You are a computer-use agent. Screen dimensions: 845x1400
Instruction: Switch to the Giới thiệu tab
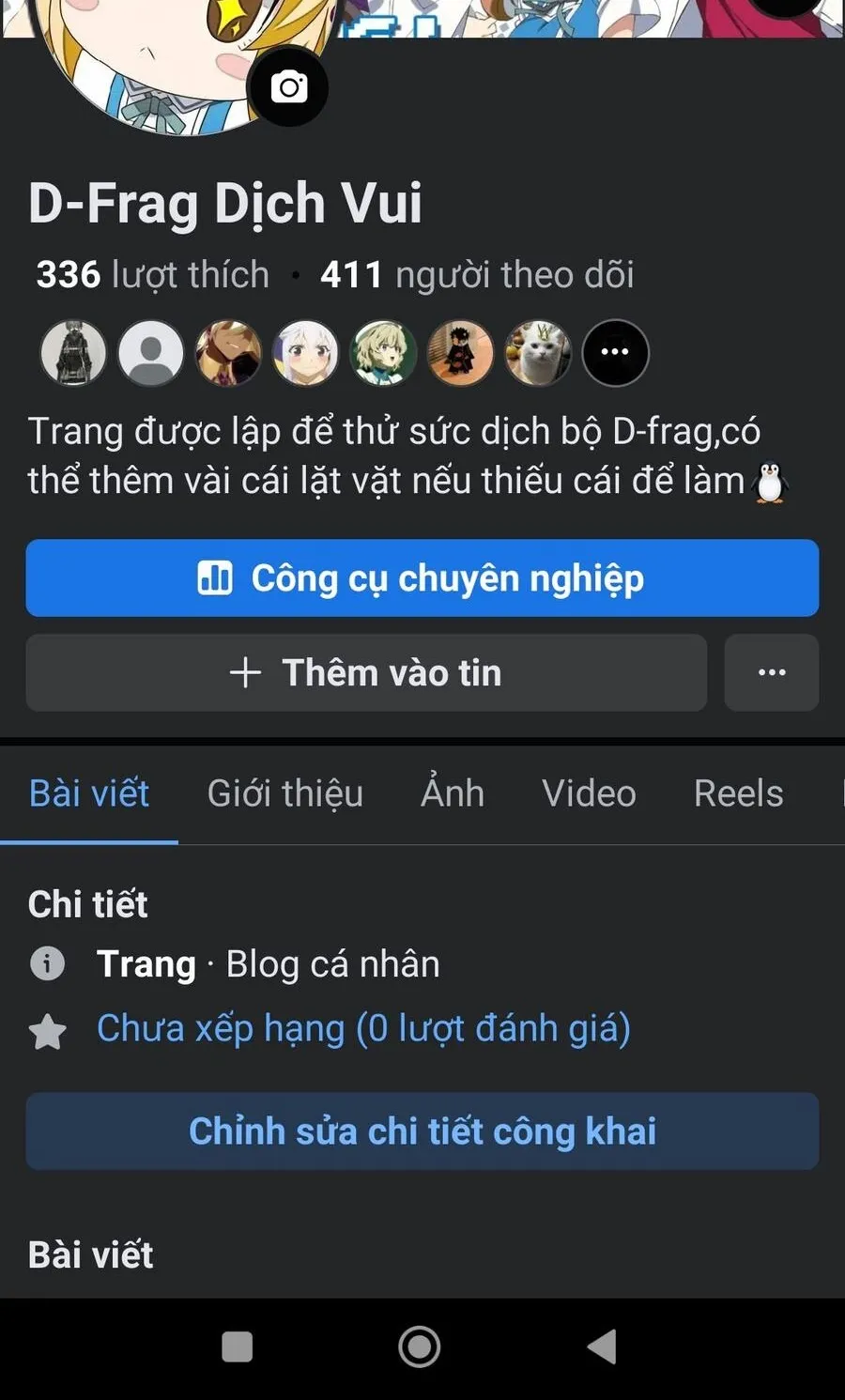[284, 793]
